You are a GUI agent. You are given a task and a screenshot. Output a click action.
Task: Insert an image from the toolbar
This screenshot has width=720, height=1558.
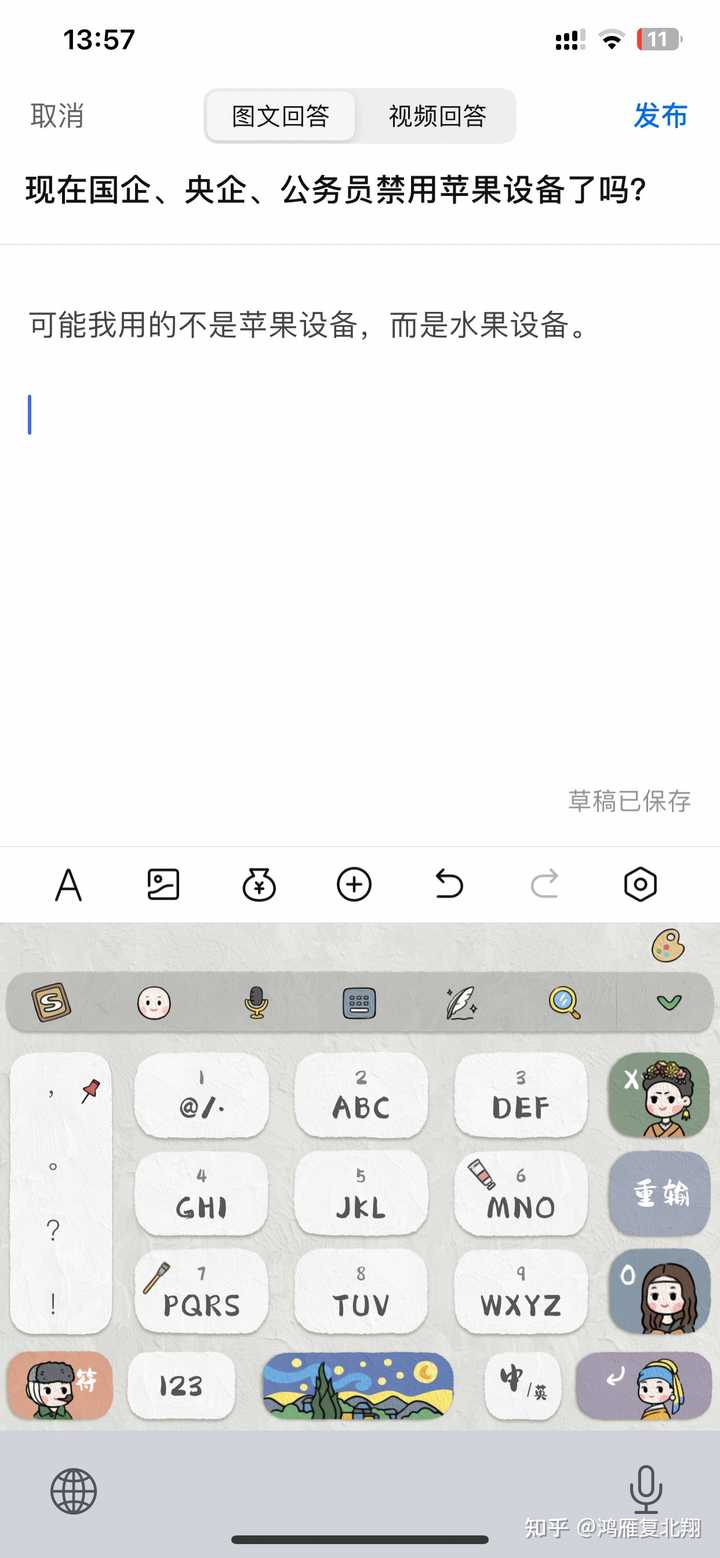click(163, 884)
